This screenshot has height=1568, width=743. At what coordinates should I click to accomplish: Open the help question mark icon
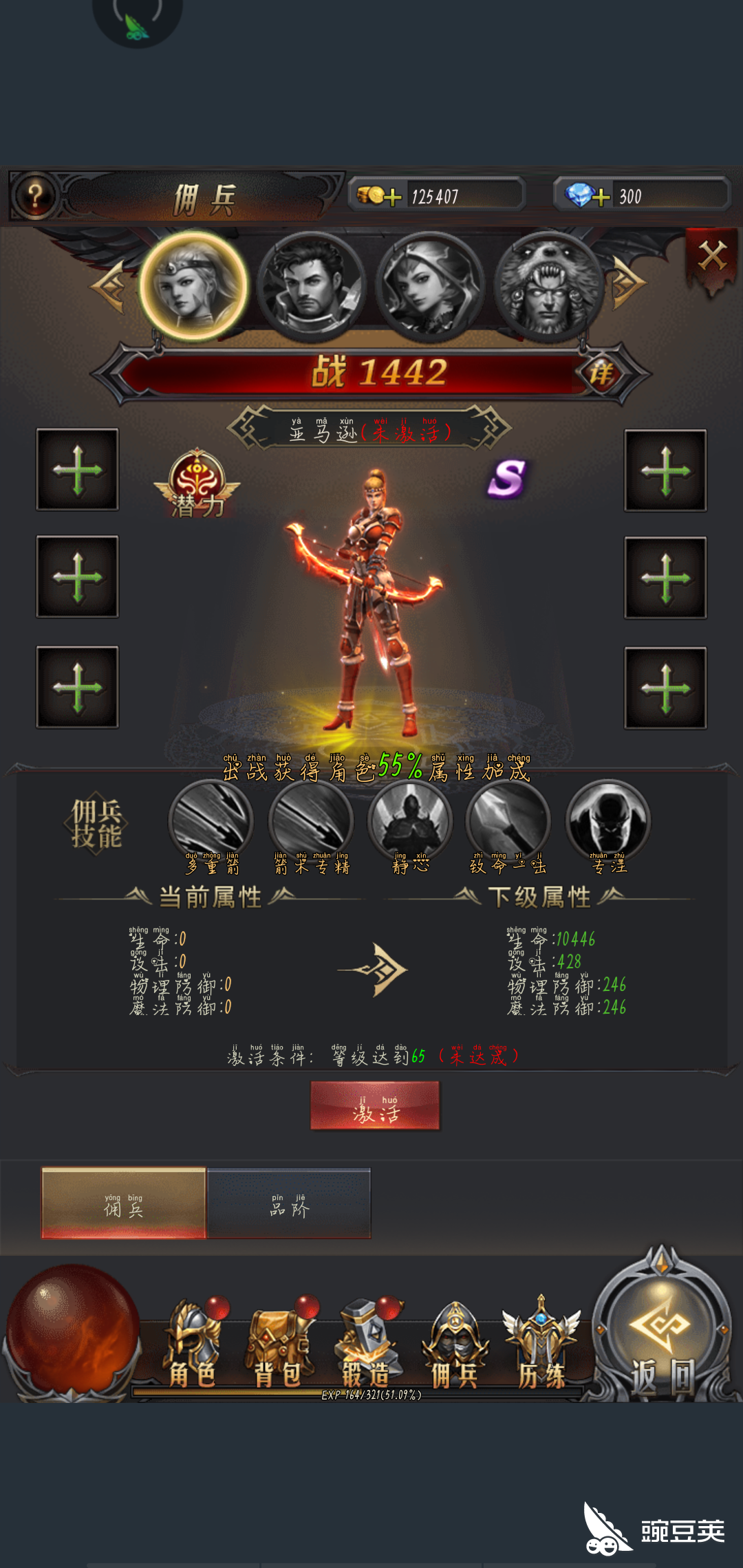click(x=34, y=197)
